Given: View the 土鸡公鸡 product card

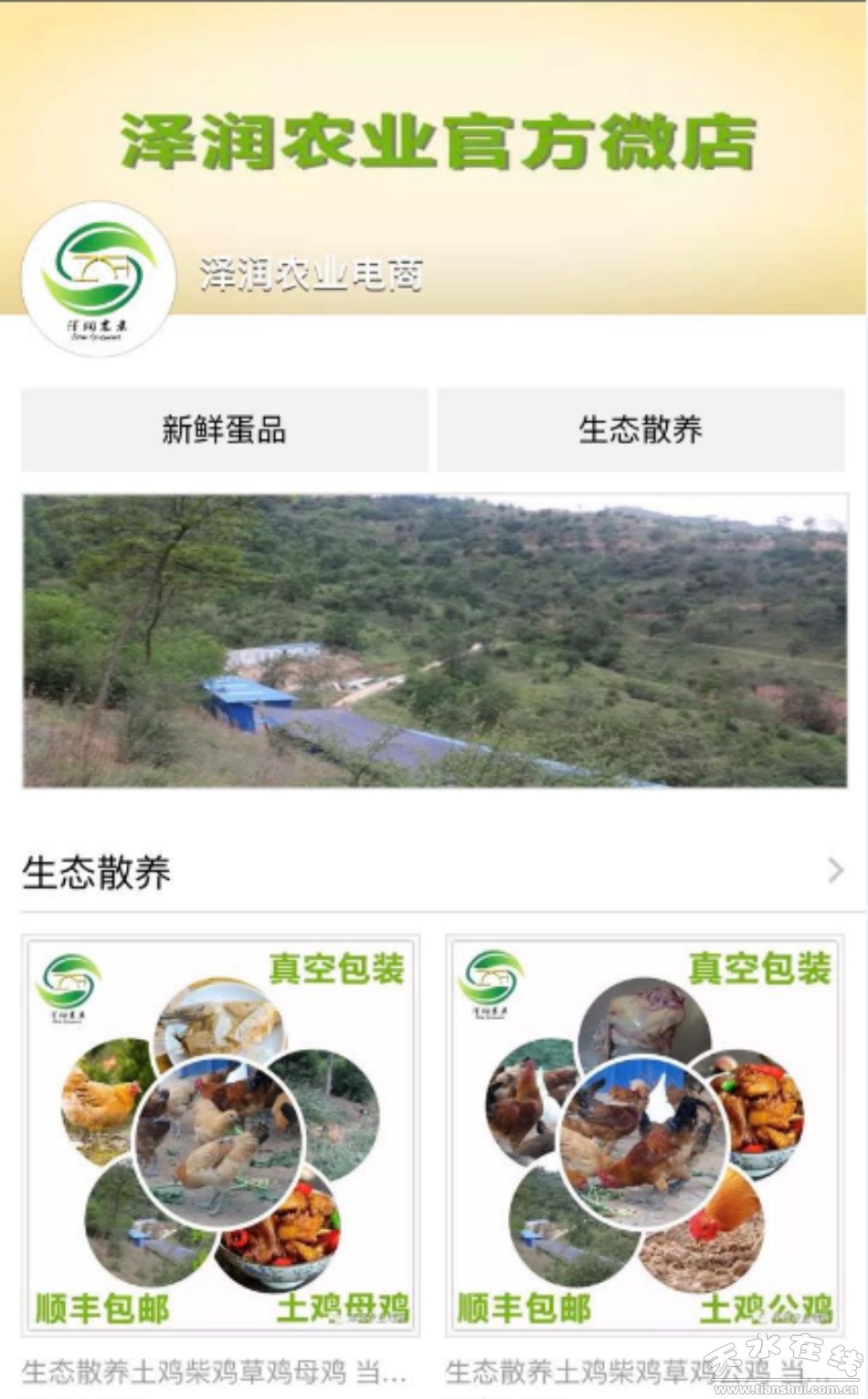Looking at the screenshot, I should (x=644, y=1134).
